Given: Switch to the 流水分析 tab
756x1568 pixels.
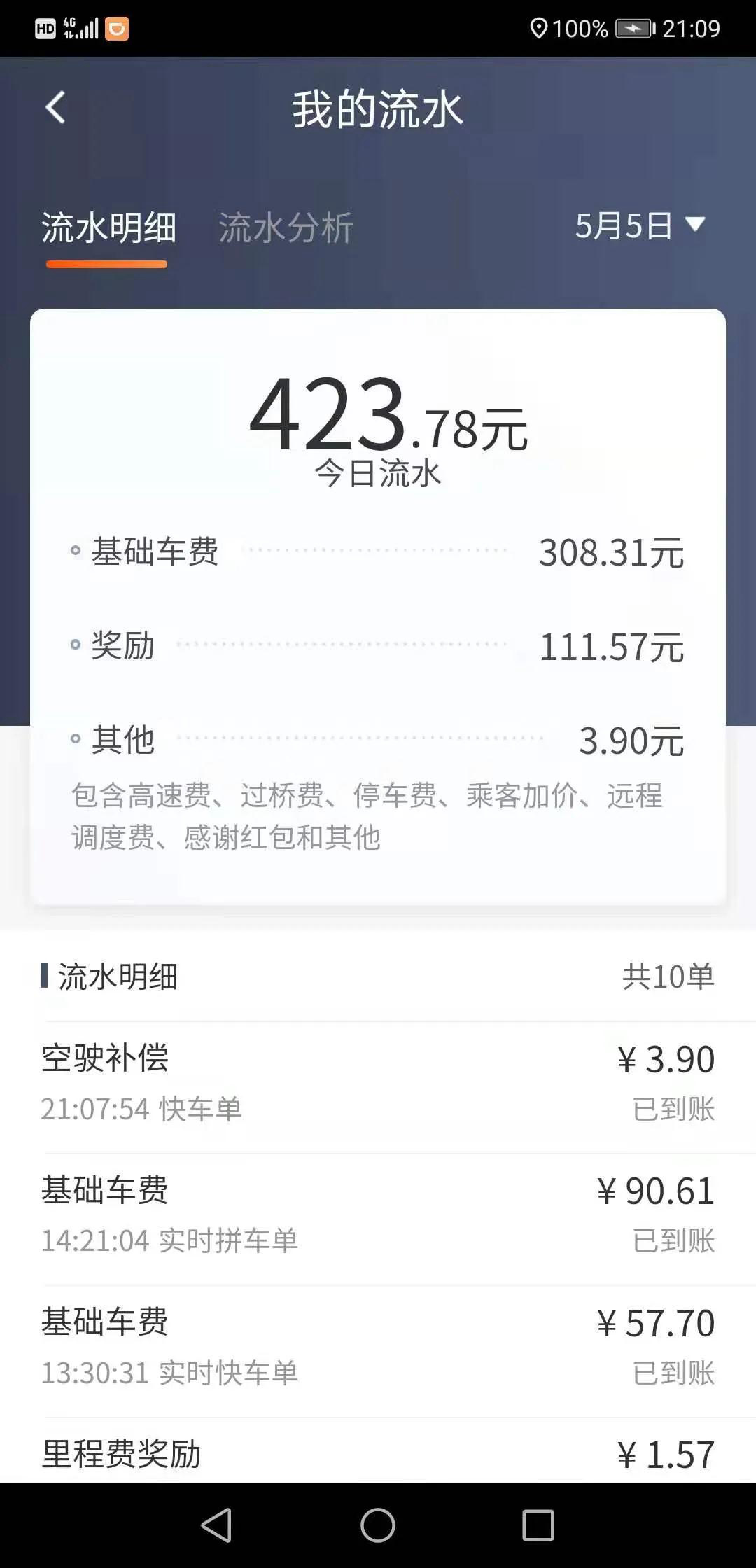Looking at the screenshot, I should (285, 225).
